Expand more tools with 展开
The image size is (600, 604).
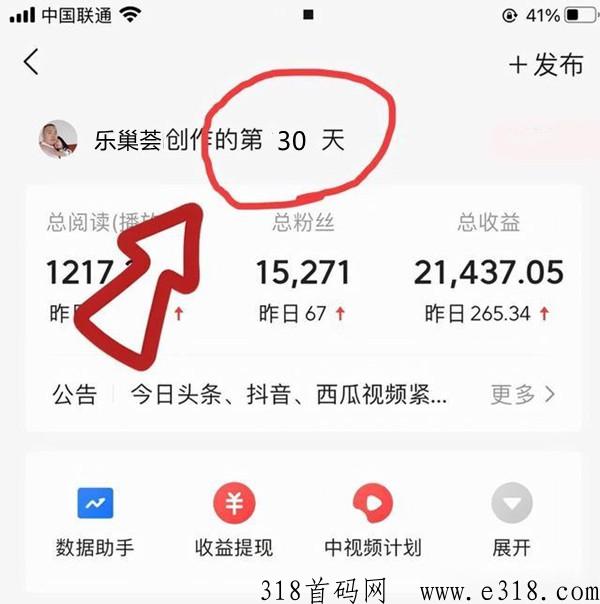tap(511, 520)
